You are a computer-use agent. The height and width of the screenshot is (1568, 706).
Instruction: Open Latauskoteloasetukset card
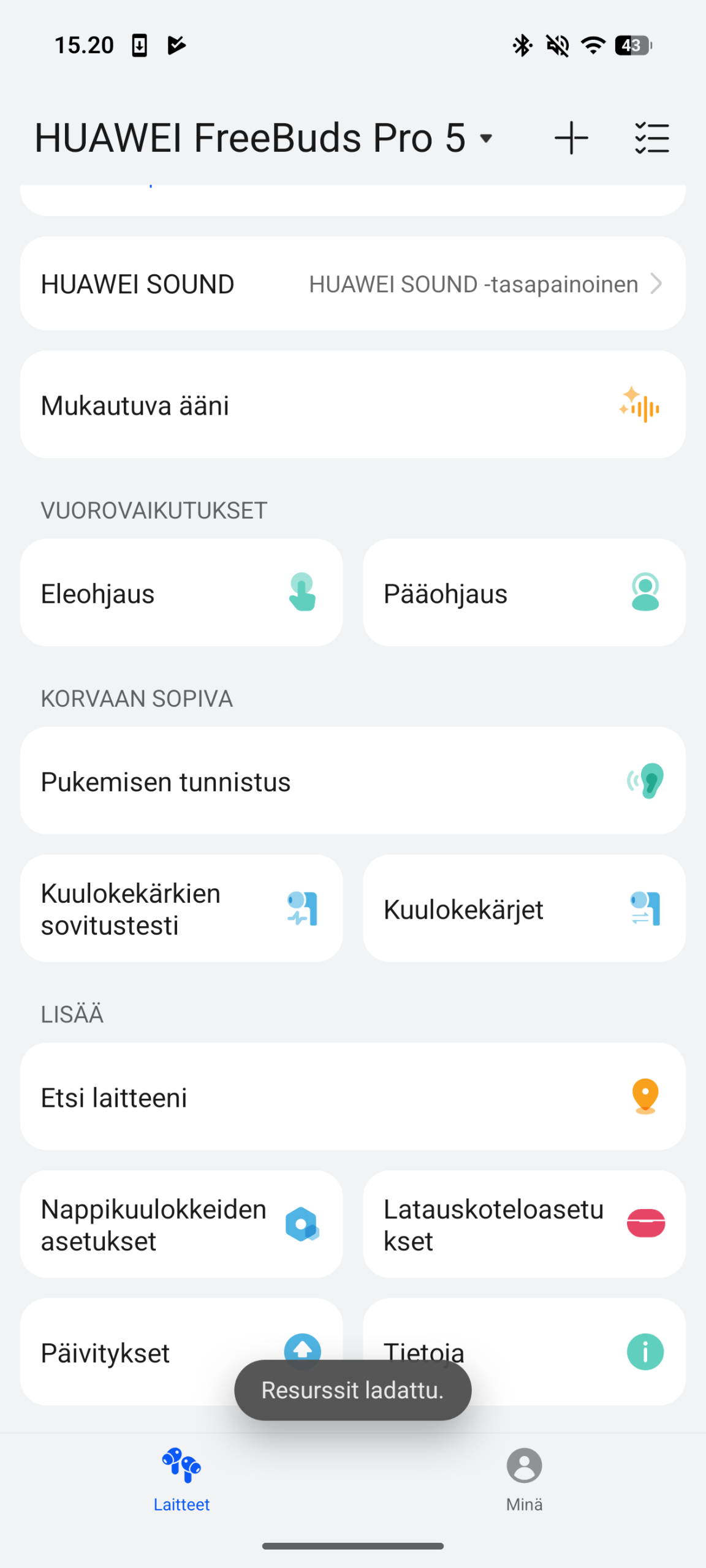(524, 1224)
